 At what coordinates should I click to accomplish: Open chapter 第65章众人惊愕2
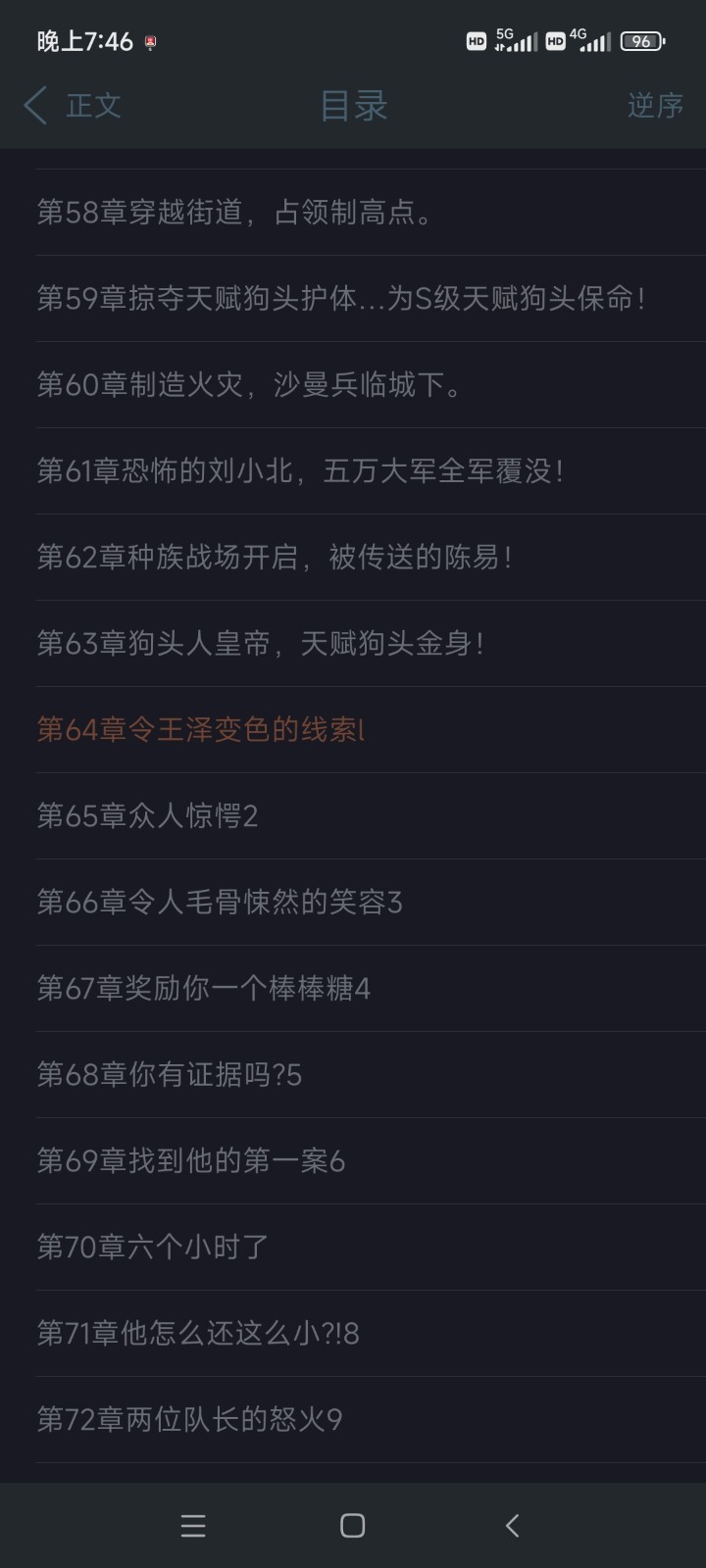(147, 815)
